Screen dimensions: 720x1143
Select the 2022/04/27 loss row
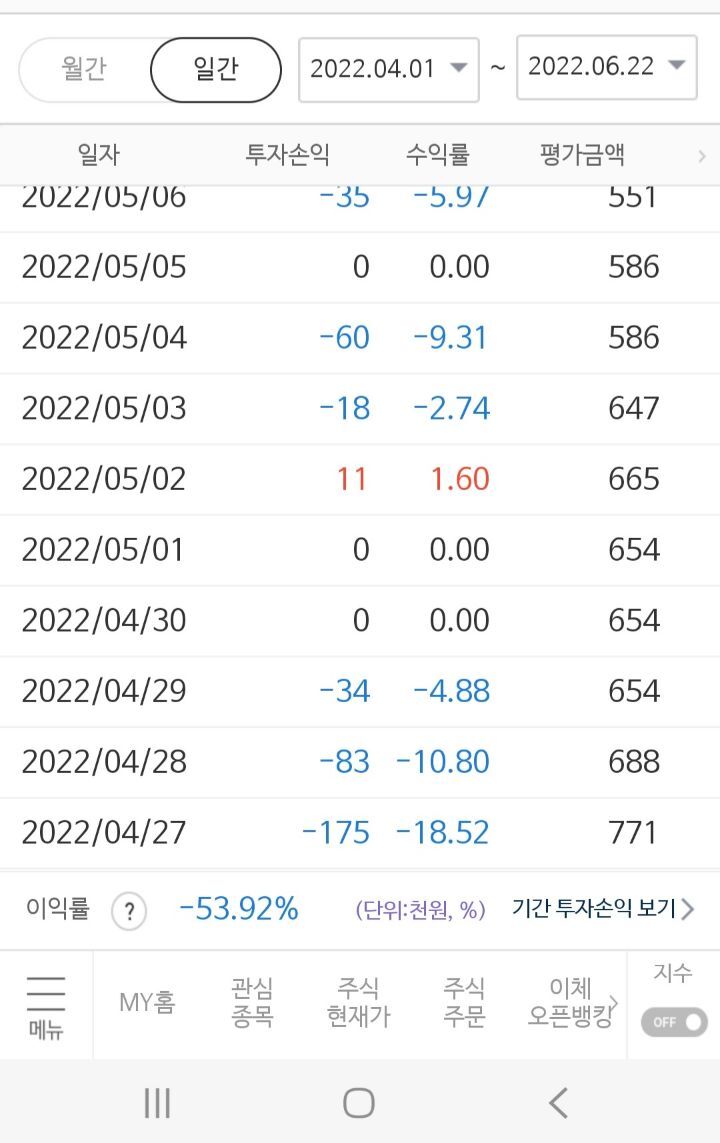[360, 831]
